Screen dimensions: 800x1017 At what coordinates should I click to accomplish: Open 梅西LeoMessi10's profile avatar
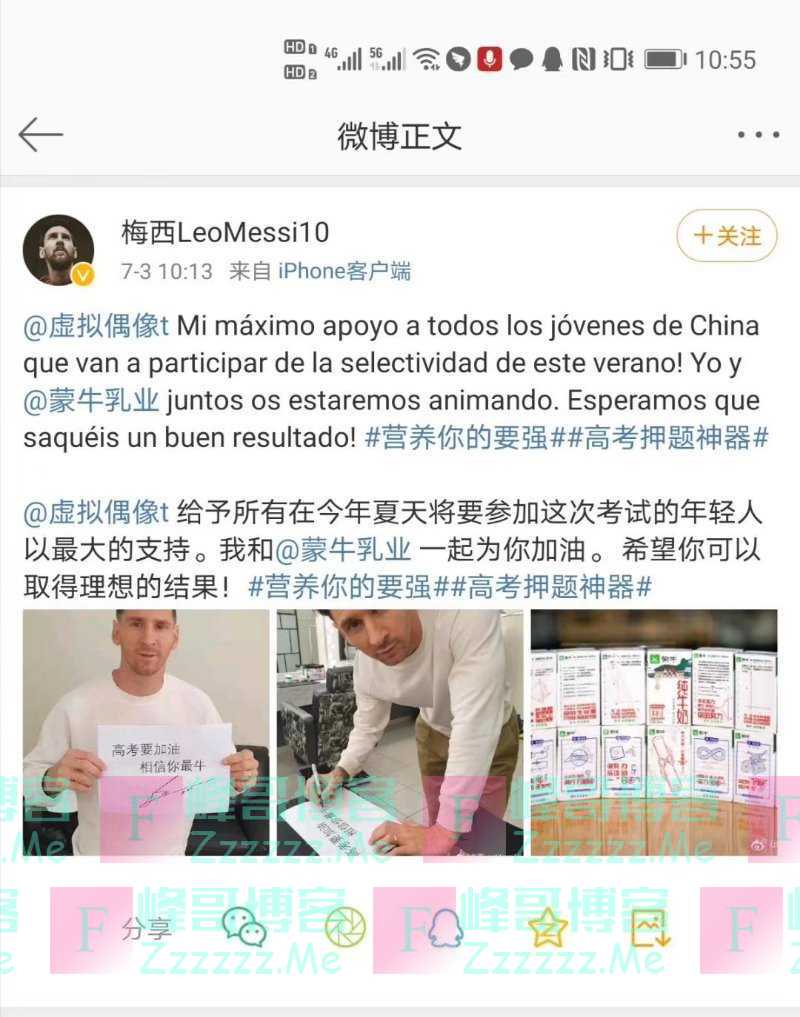point(58,250)
